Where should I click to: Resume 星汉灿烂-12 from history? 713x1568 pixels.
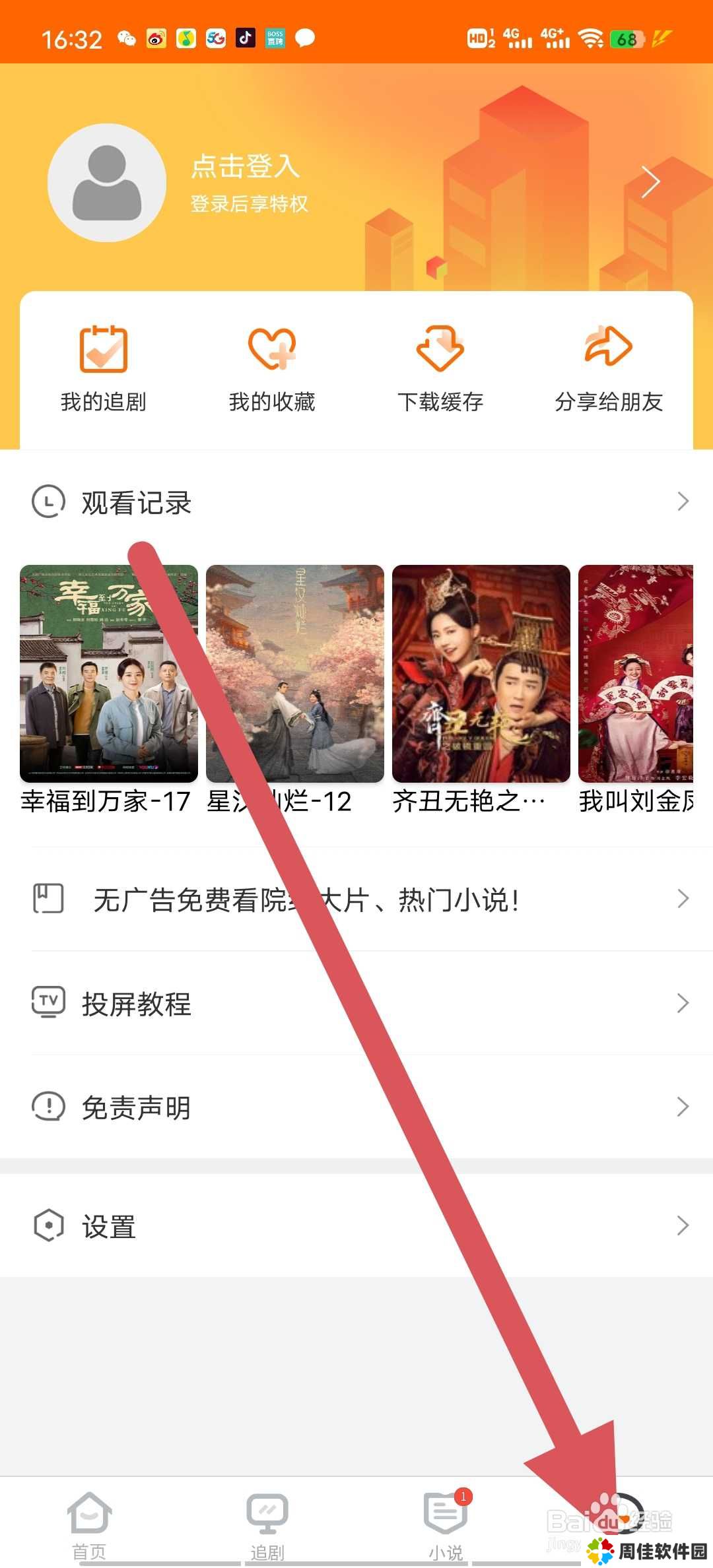[x=295, y=674]
